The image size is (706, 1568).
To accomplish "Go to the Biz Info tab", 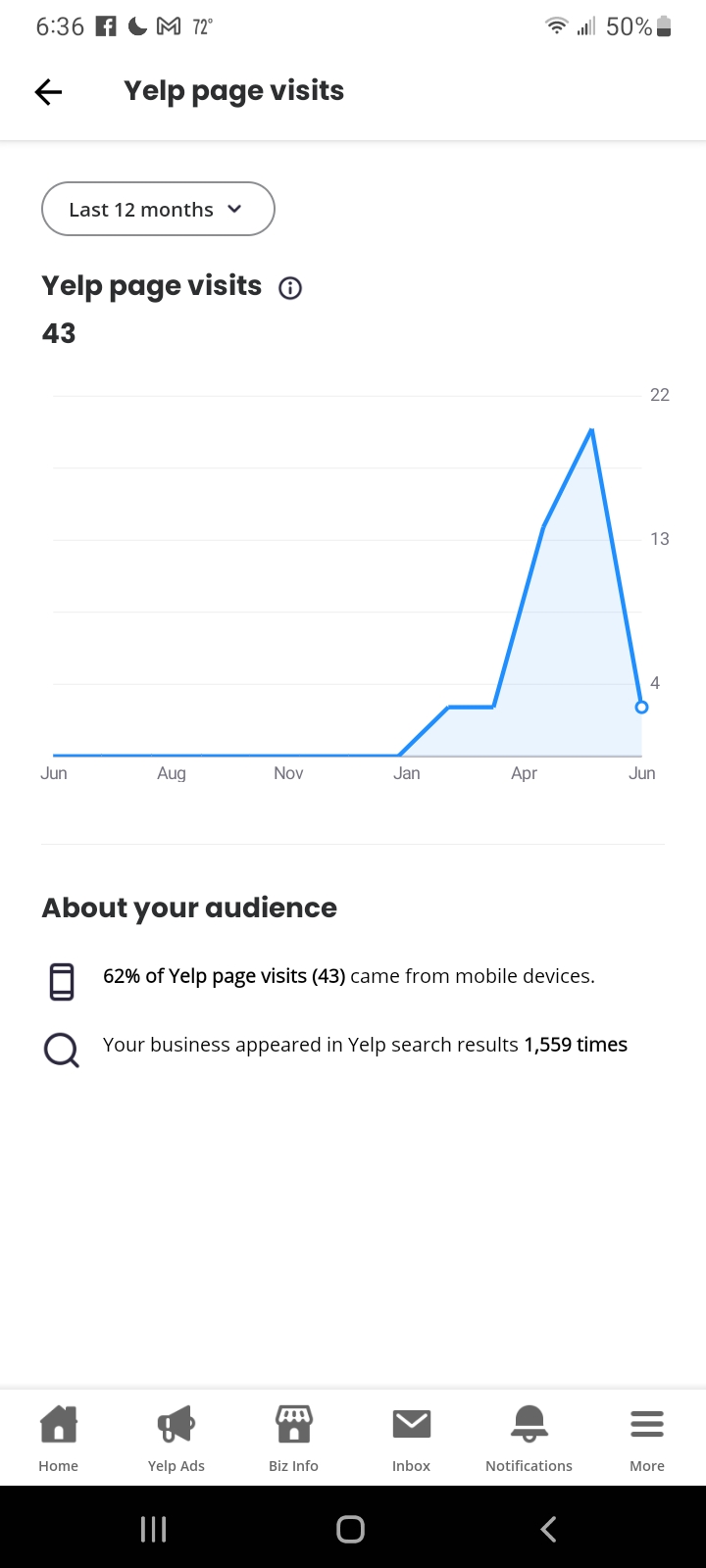I will point(293,1437).
